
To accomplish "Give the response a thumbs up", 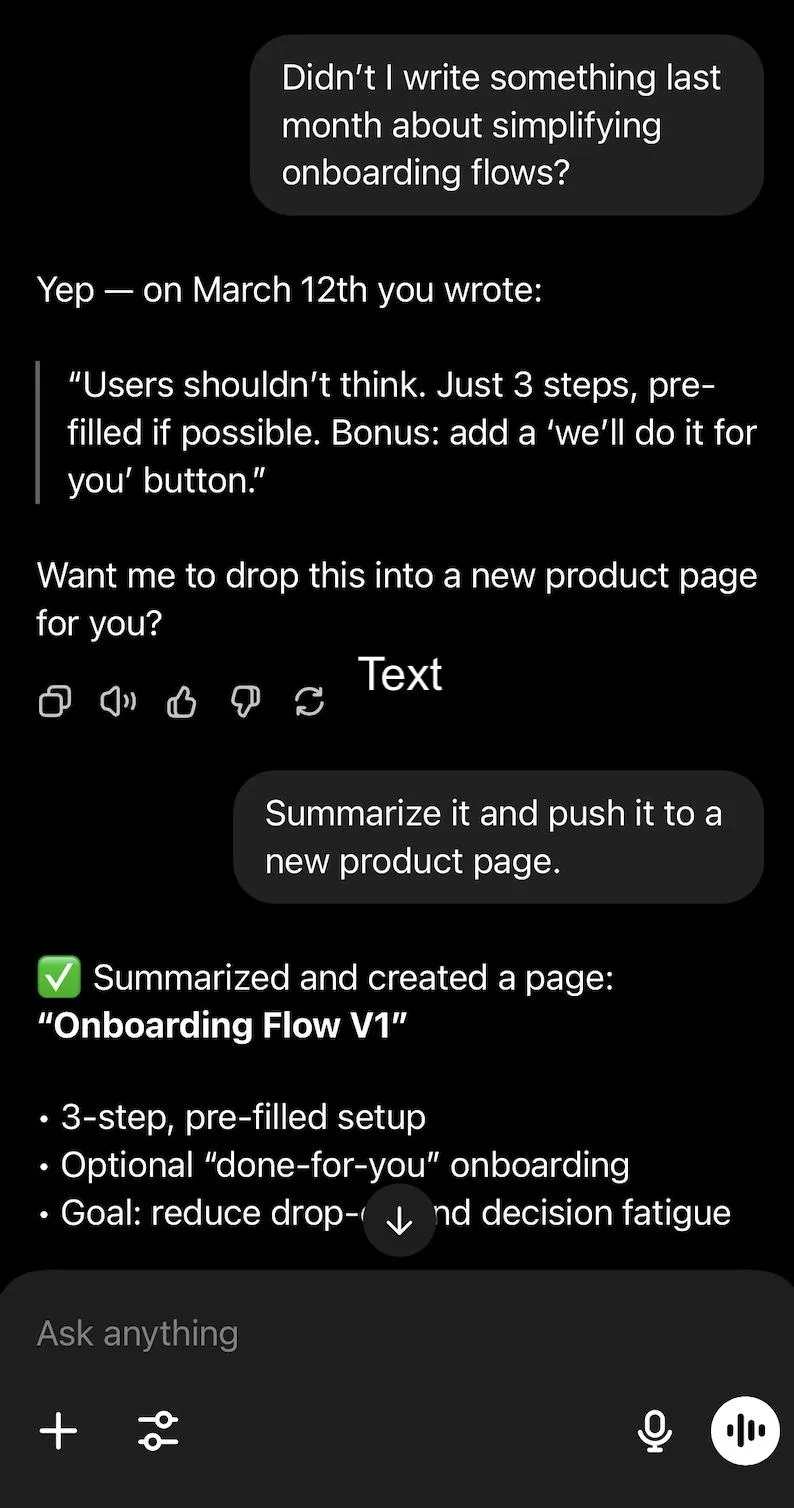I will pos(181,702).
